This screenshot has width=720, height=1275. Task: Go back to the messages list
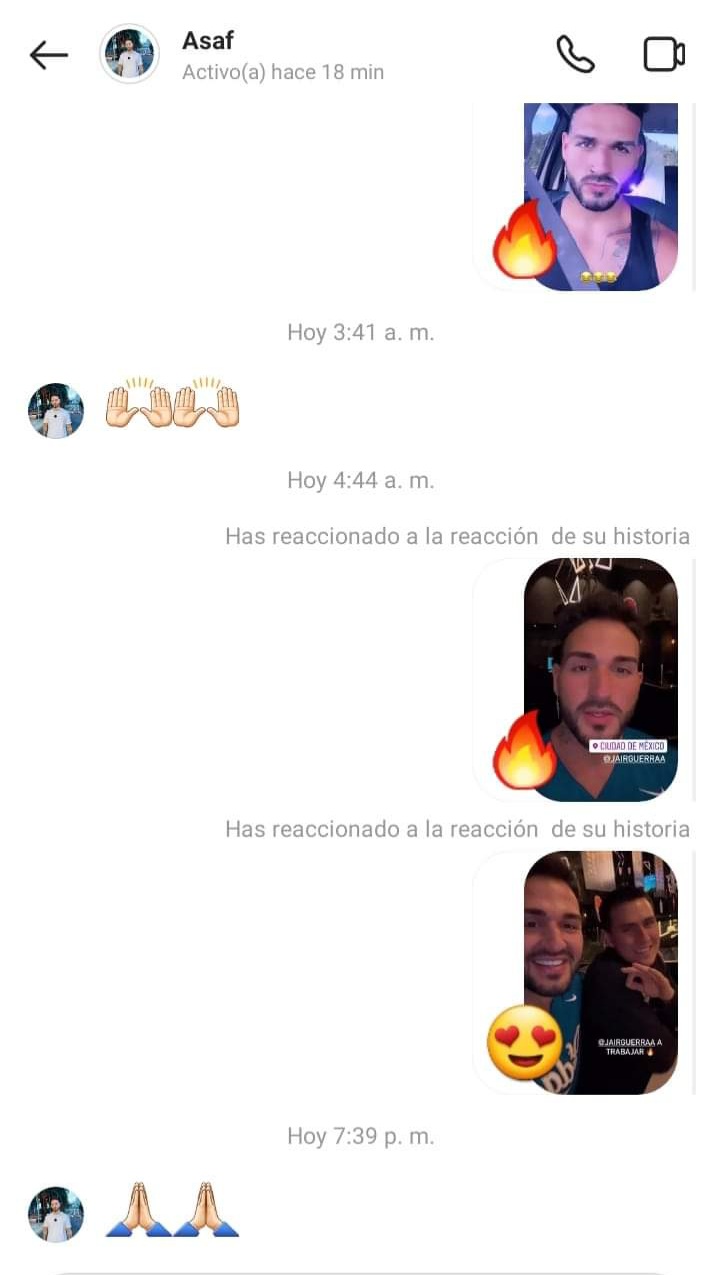click(48, 55)
